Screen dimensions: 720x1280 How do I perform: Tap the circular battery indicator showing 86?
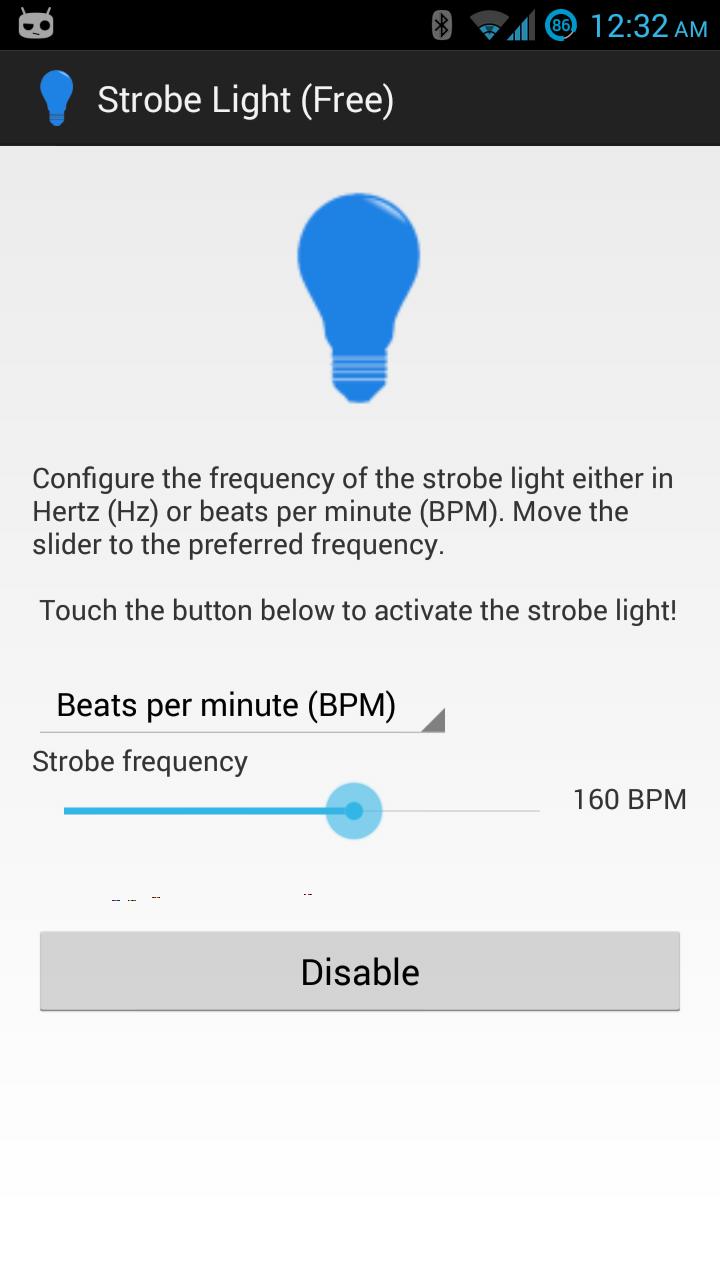(x=561, y=25)
